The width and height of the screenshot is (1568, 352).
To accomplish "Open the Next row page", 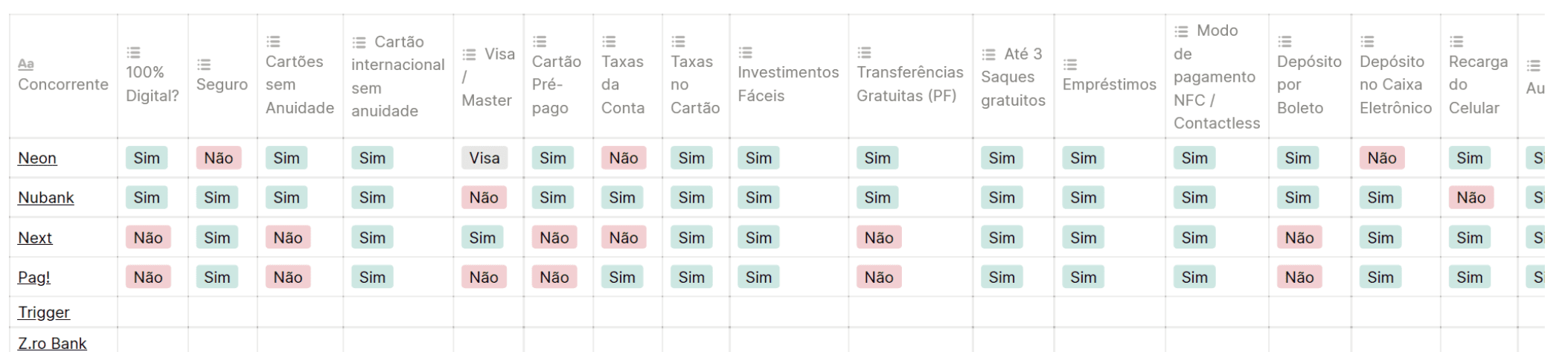I will (35, 237).
